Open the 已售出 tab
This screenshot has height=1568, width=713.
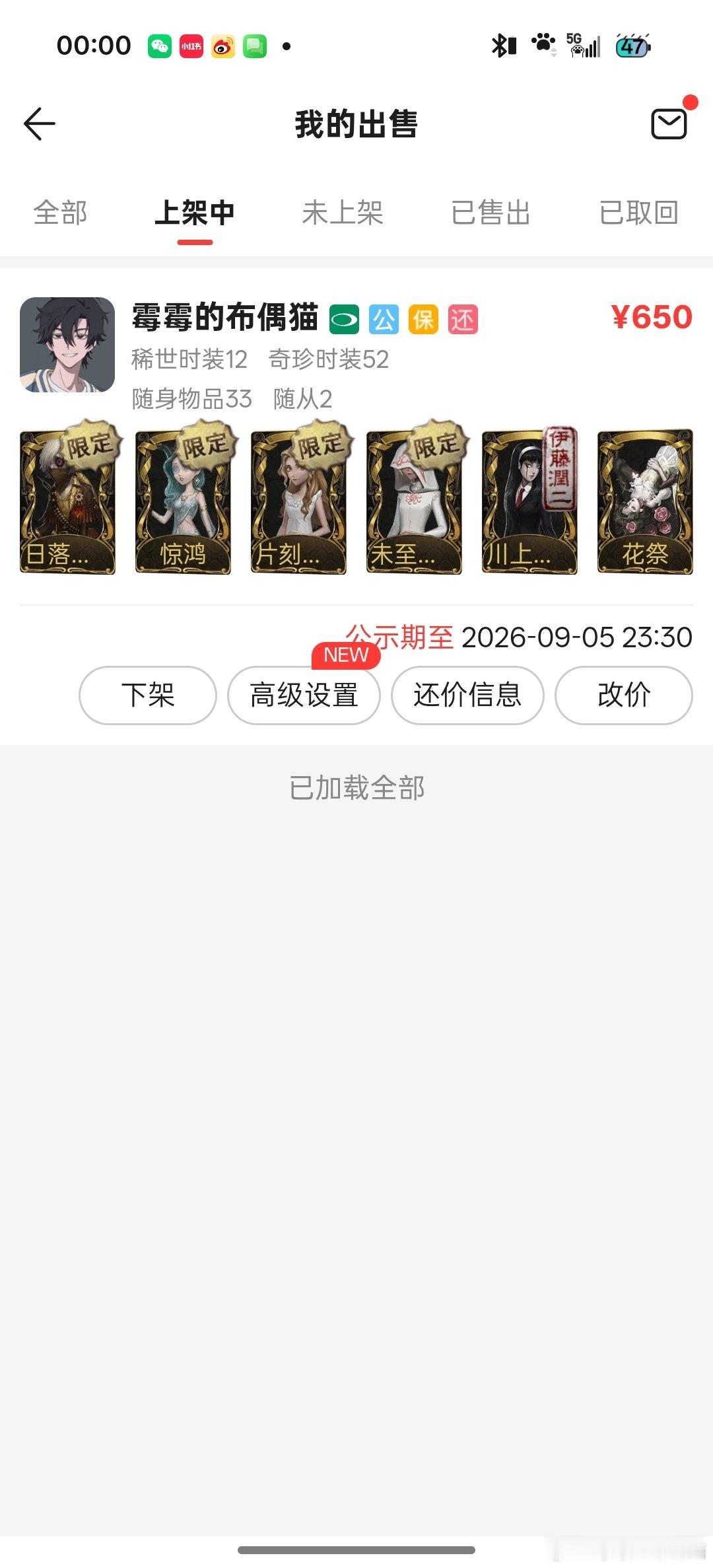(x=491, y=213)
